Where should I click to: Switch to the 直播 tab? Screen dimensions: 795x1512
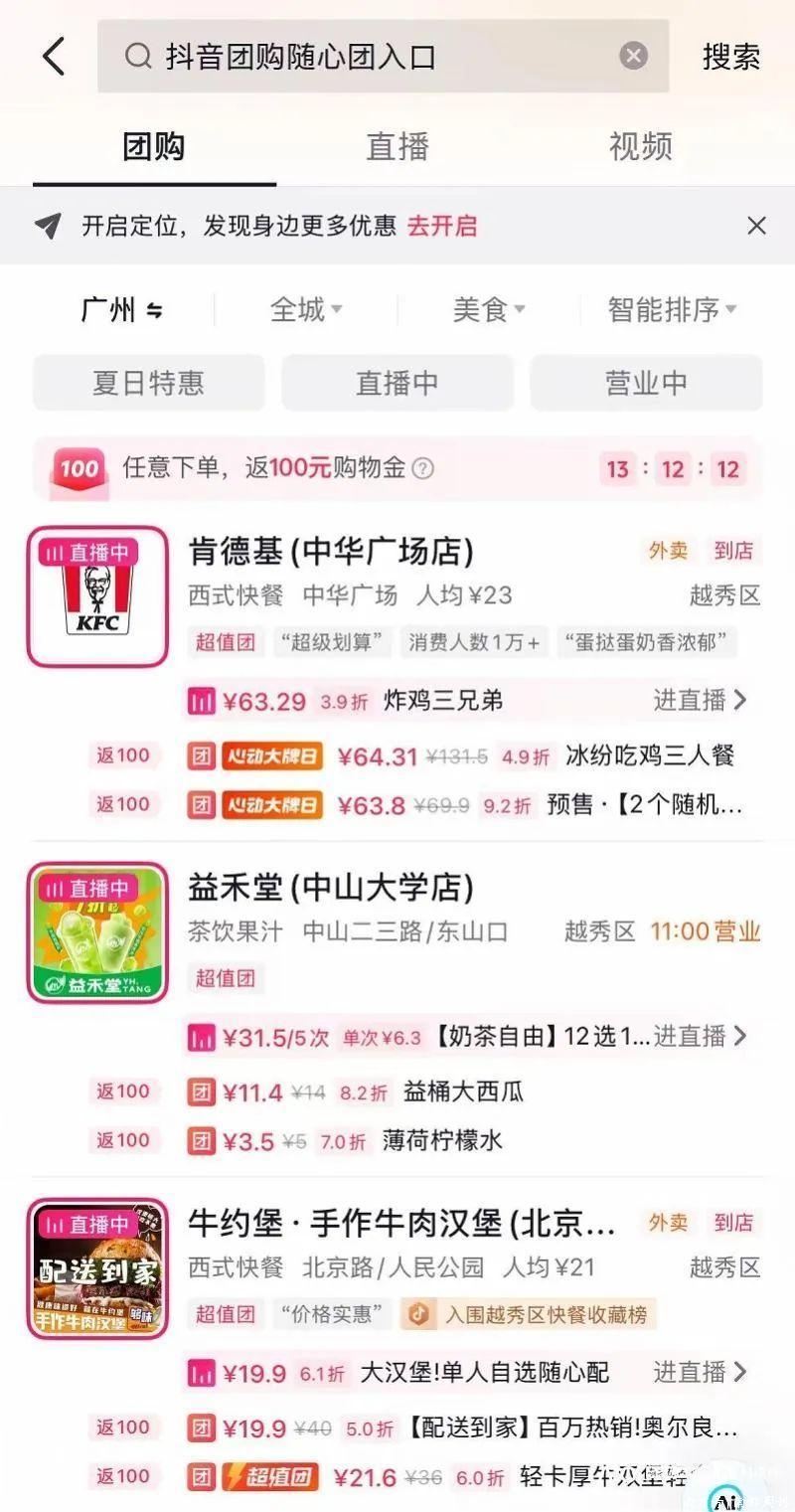(397, 147)
